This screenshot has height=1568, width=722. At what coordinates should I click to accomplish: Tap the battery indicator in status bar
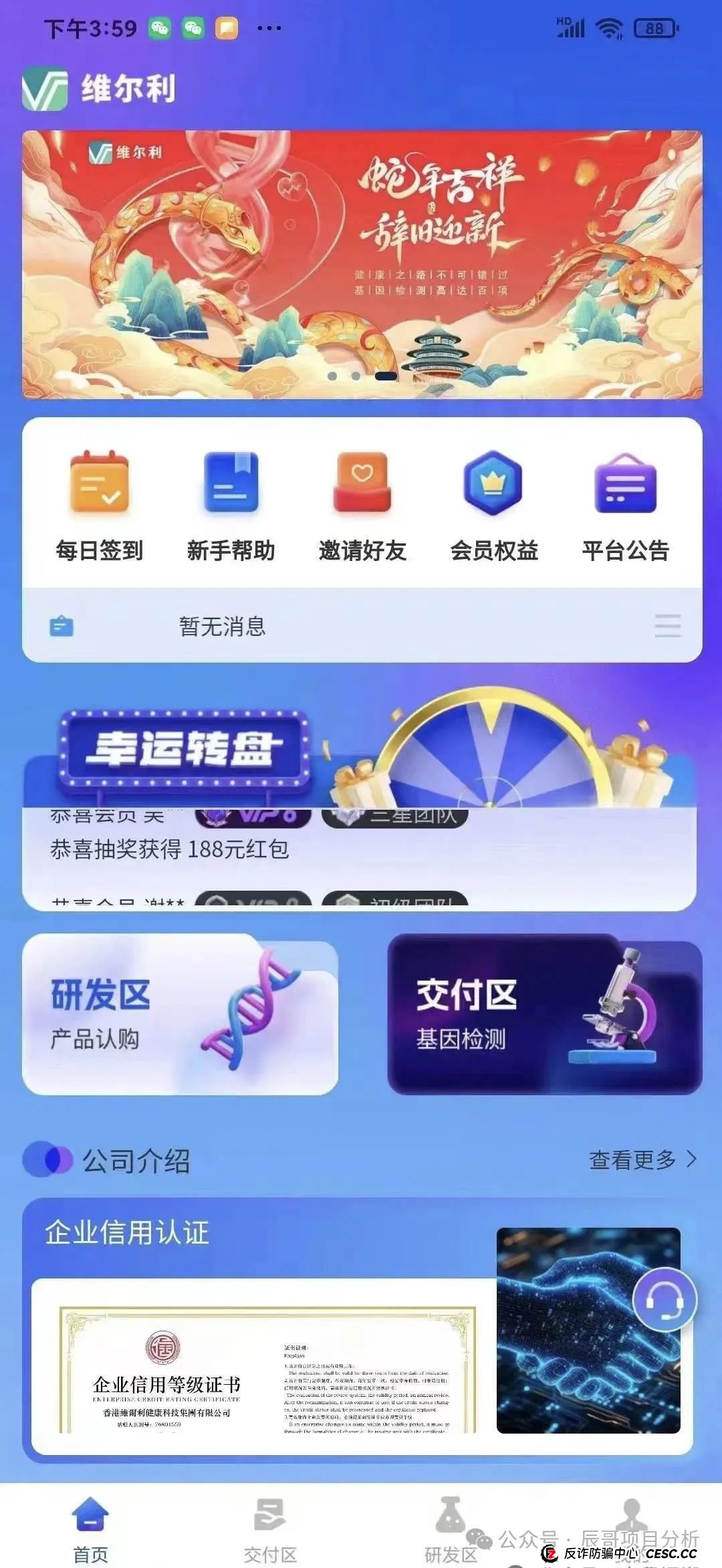(x=655, y=28)
